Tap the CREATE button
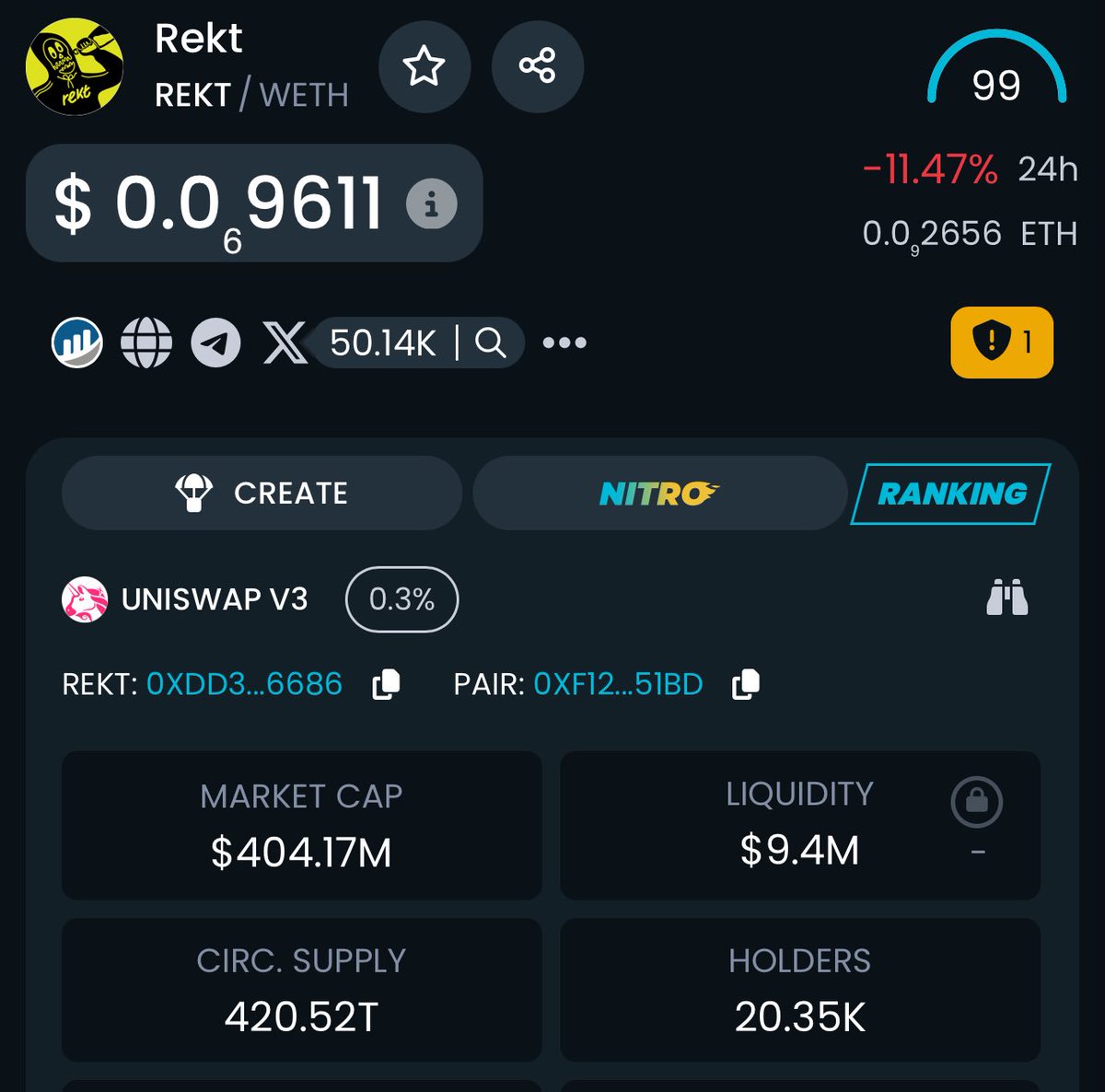Screen dimensions: 1105x1092 [x=262, y=494]
